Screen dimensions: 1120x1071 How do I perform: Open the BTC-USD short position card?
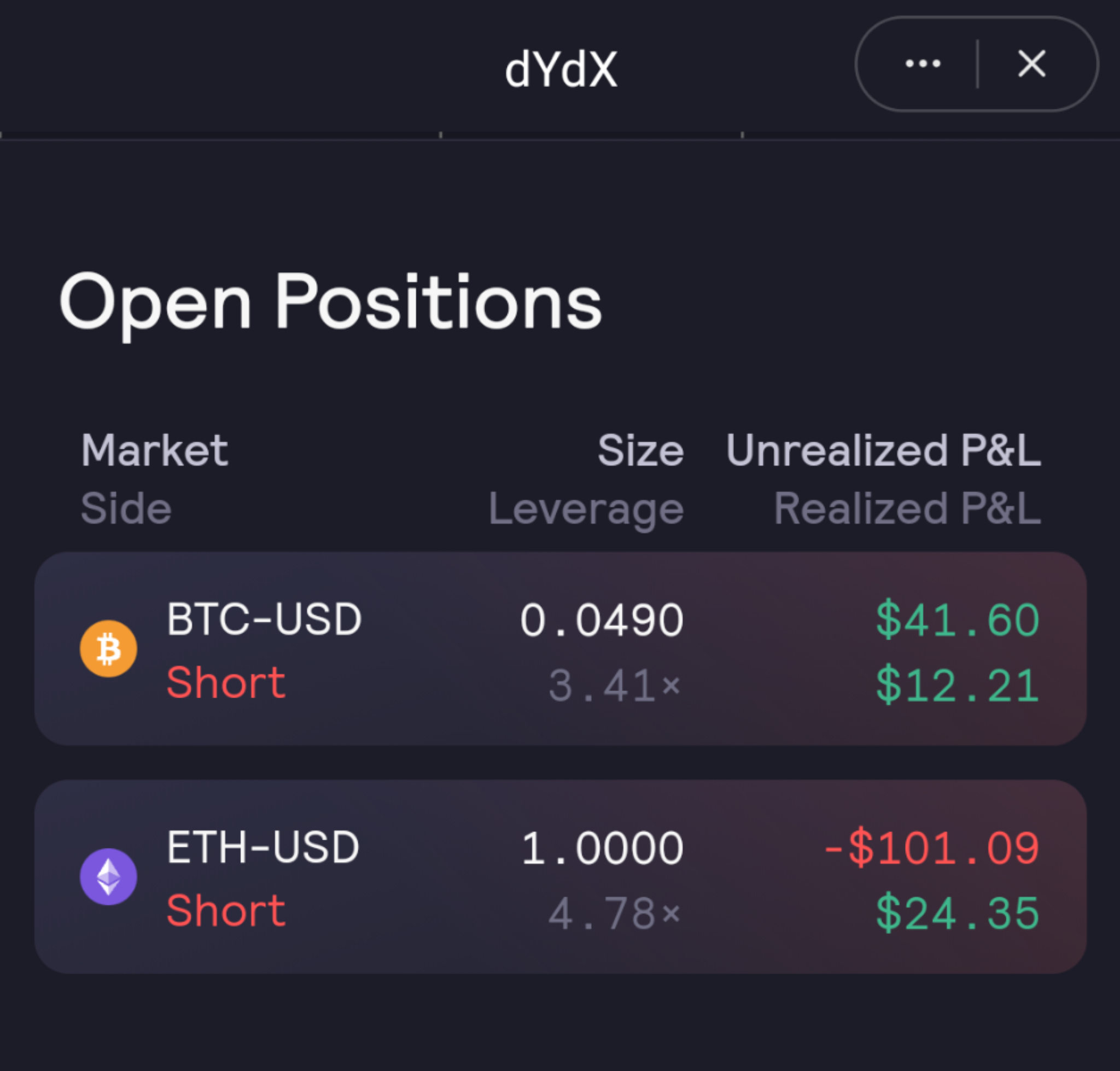pyautogui.click(x=561, y=648)
